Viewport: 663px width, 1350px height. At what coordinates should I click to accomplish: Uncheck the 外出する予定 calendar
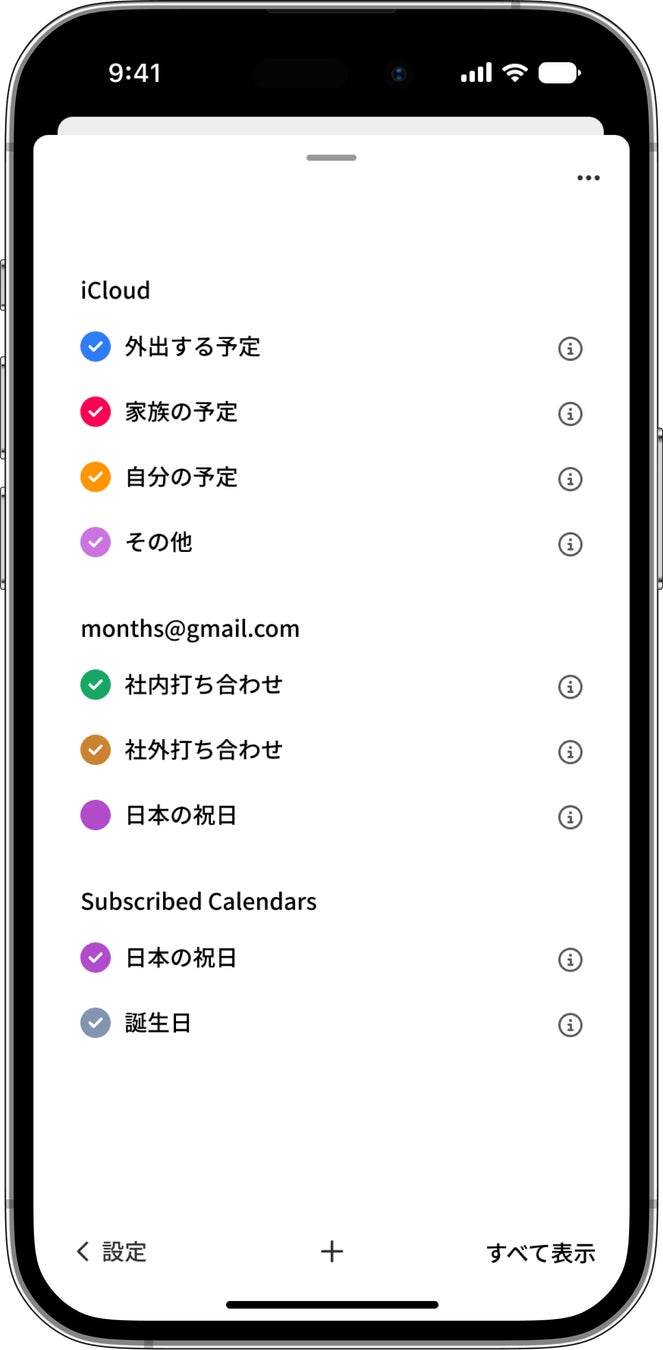[95, 347]
